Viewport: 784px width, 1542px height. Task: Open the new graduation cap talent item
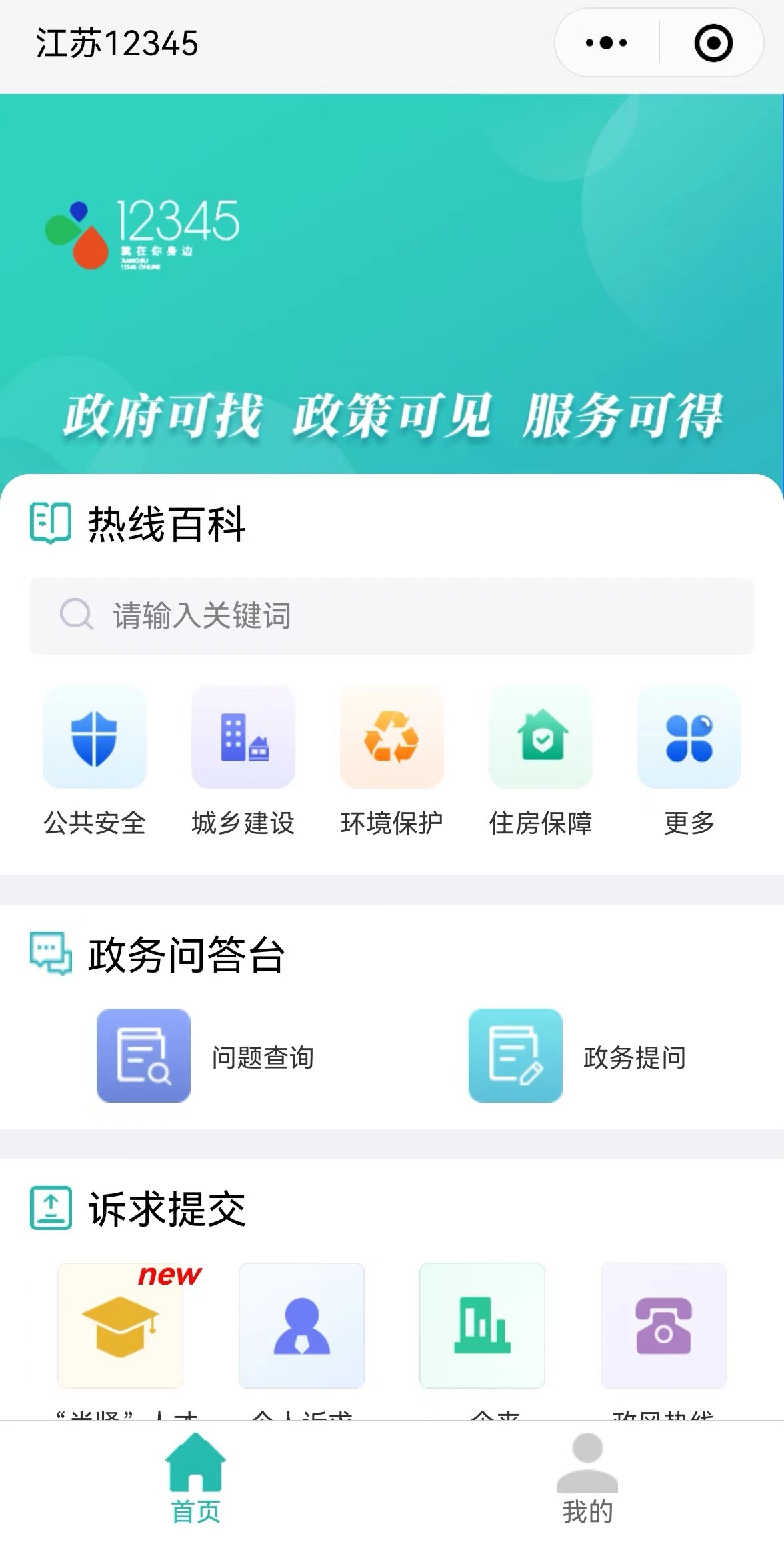[x=121, y=1325]
